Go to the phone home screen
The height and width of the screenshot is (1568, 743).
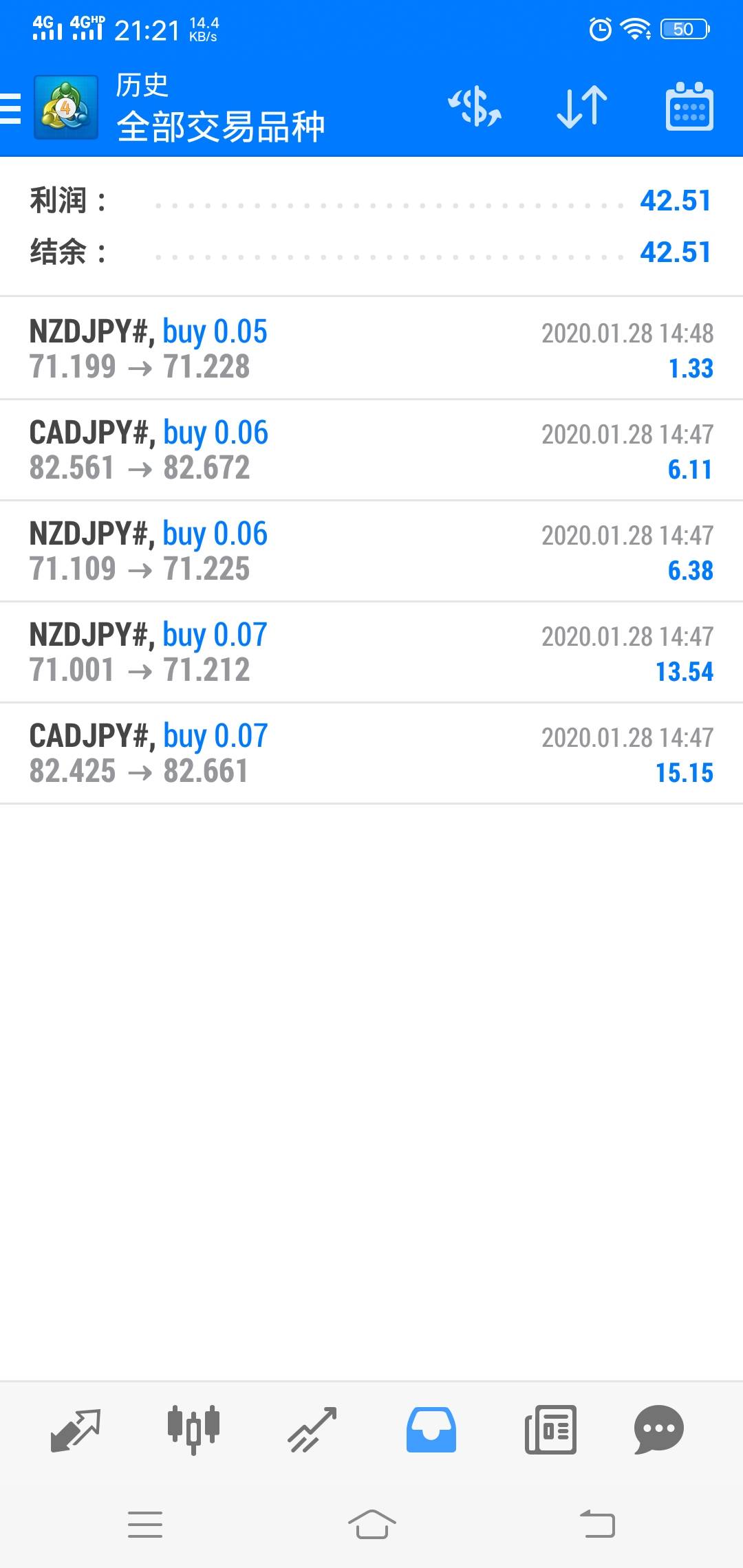[371, 1524]
